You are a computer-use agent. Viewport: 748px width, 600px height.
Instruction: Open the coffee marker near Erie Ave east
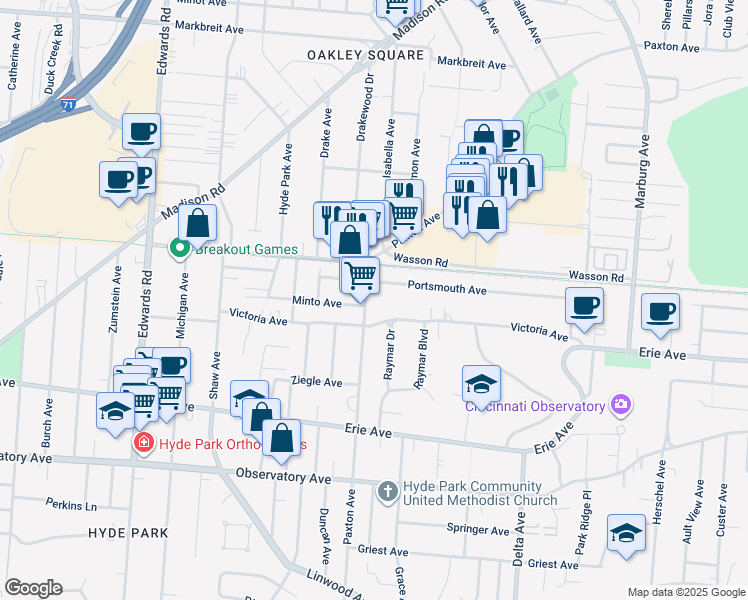[660, 311]
